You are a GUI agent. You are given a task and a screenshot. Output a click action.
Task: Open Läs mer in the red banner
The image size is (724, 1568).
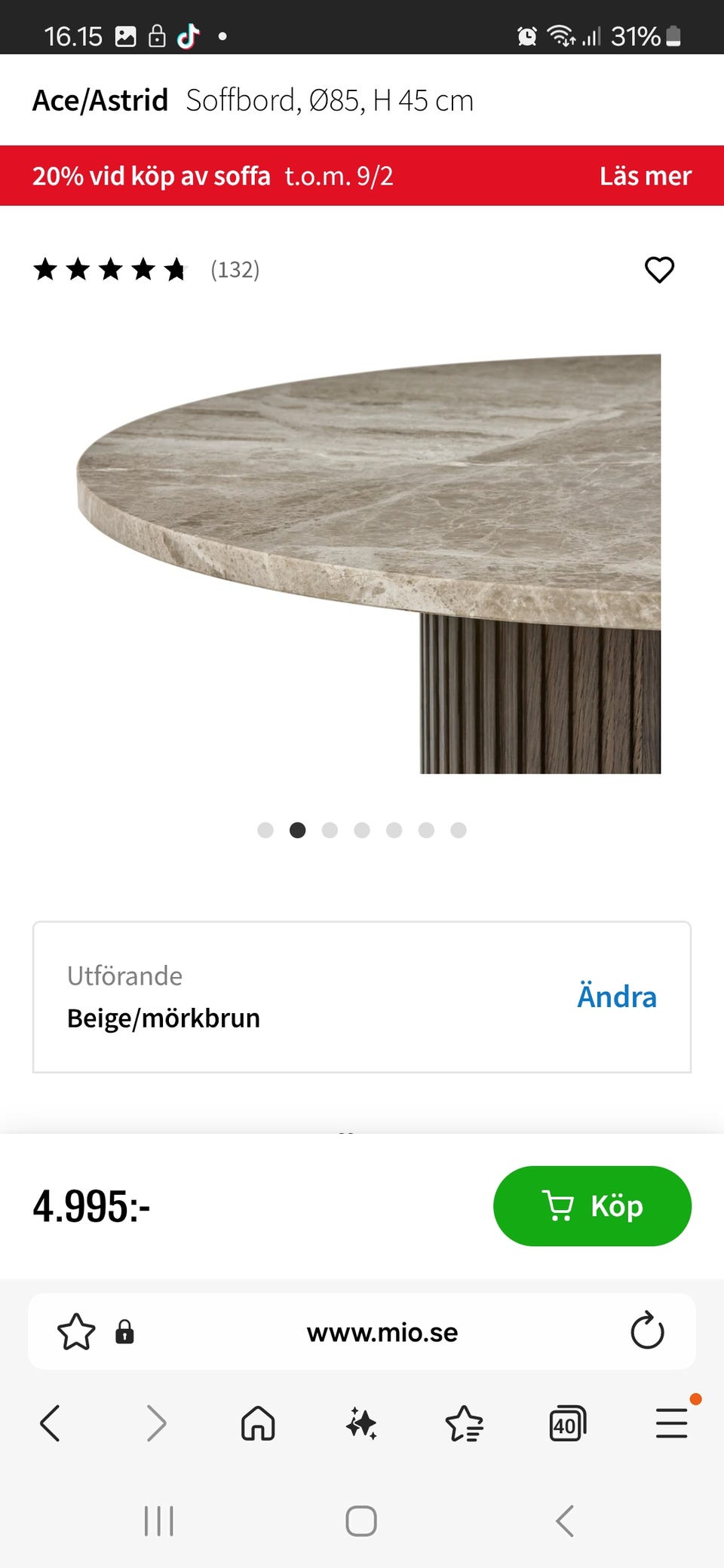646,175
